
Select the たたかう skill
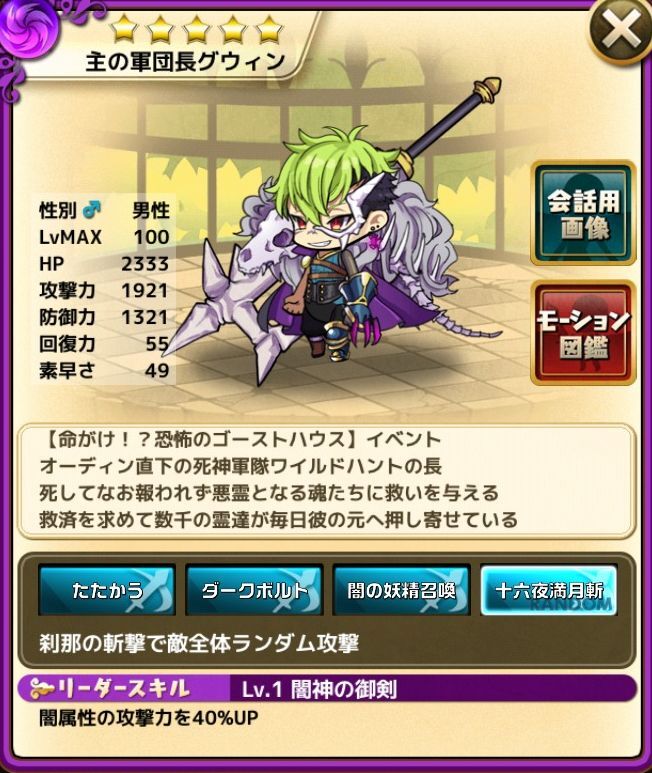click(x=107, y=590)
